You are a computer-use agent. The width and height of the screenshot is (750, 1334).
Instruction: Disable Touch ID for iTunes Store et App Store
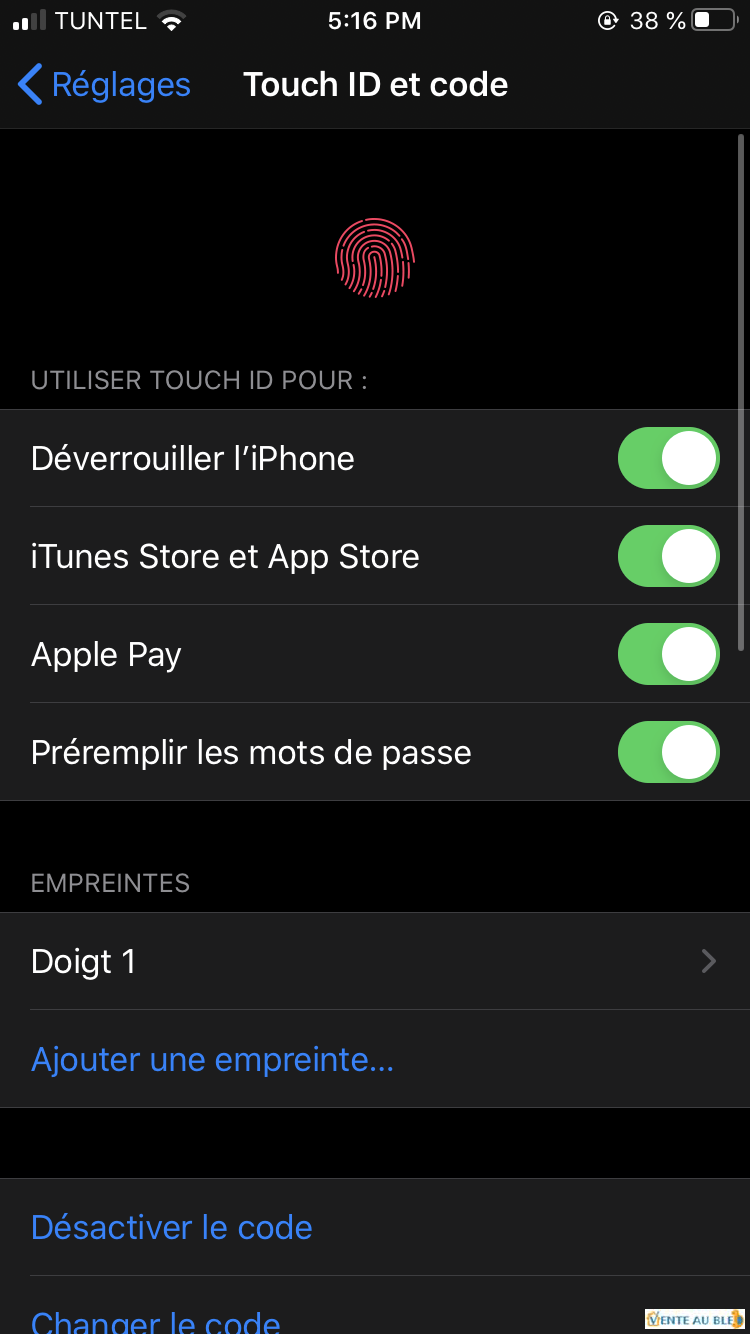668,556
